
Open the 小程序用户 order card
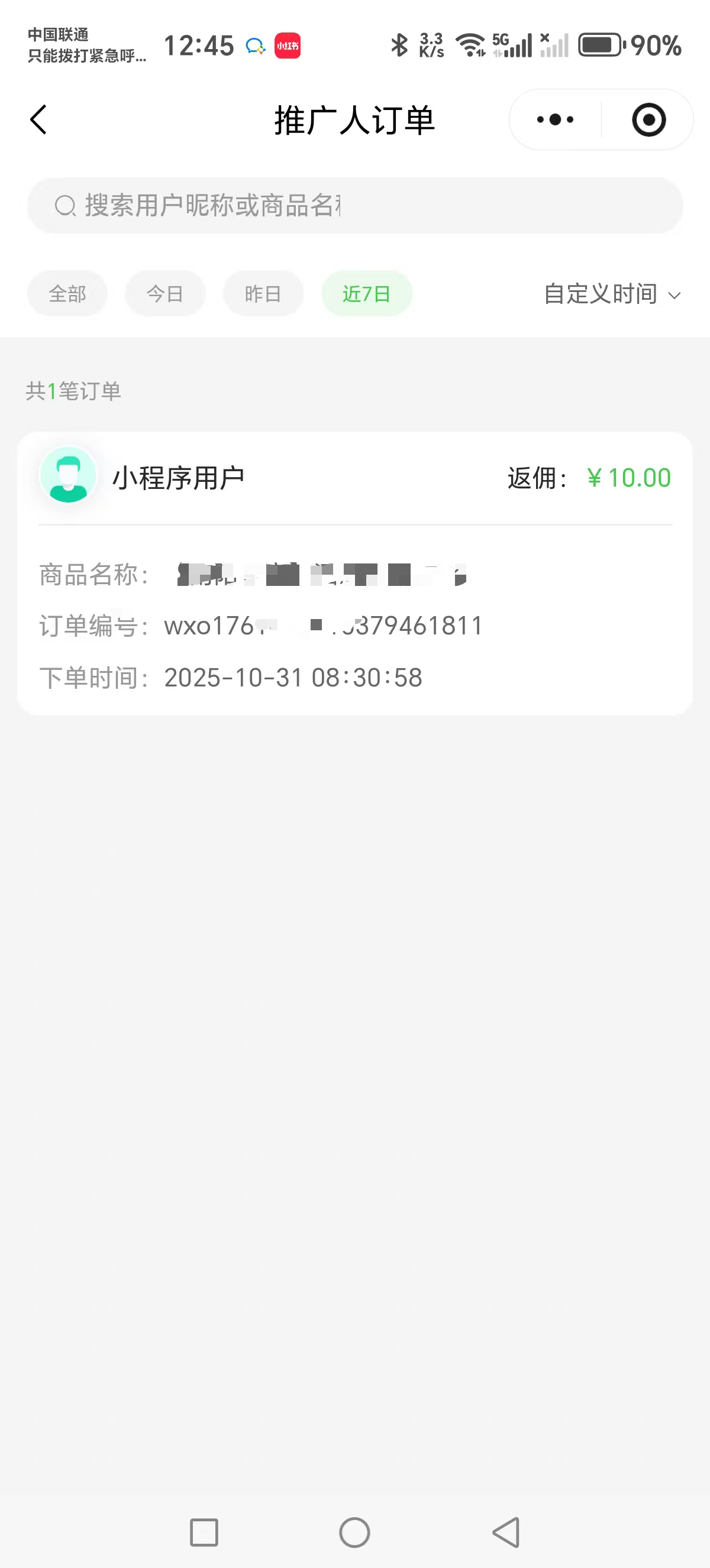(354, 572)
